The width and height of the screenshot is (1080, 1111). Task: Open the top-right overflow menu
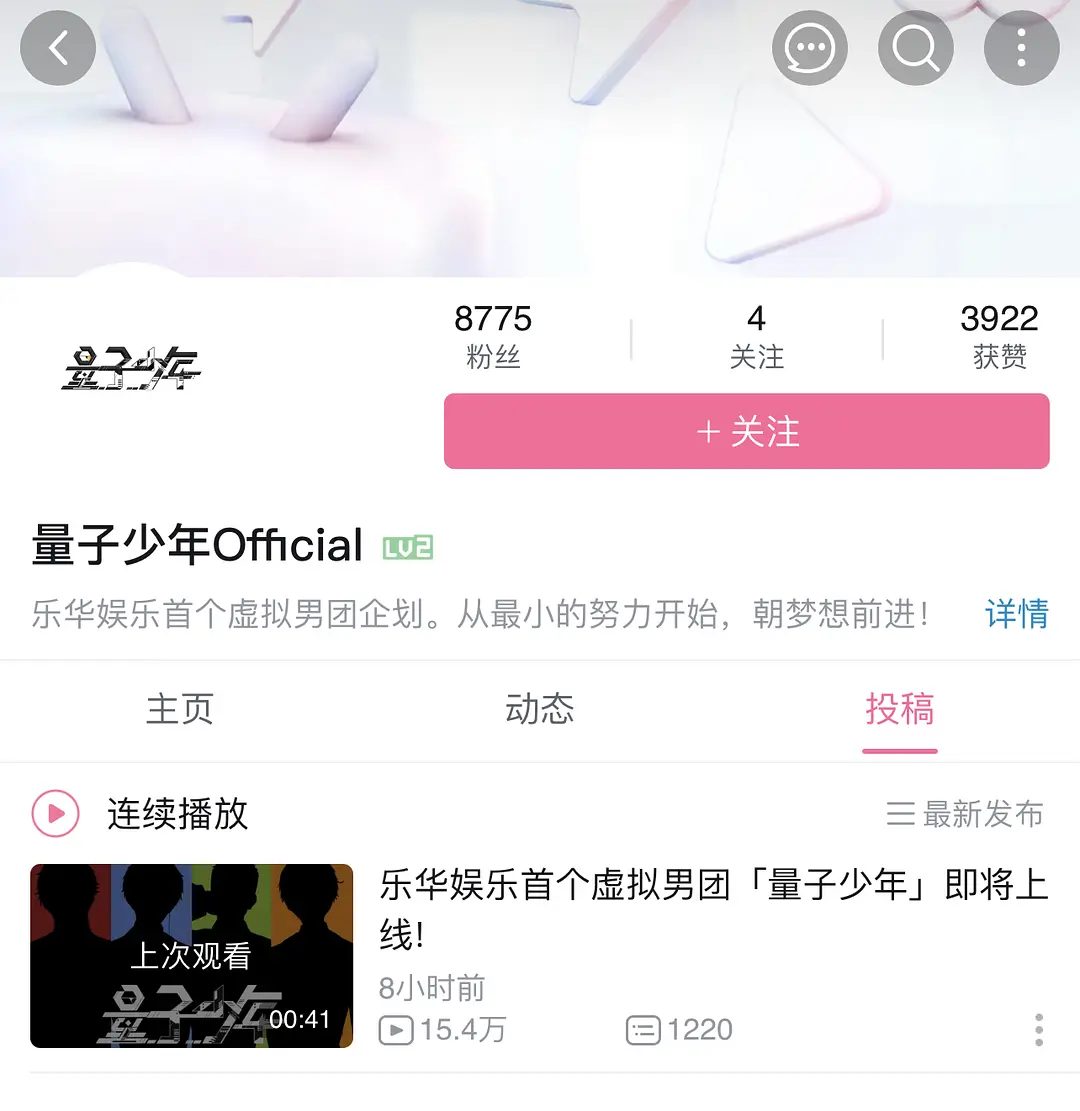[x=1021, y=47]
